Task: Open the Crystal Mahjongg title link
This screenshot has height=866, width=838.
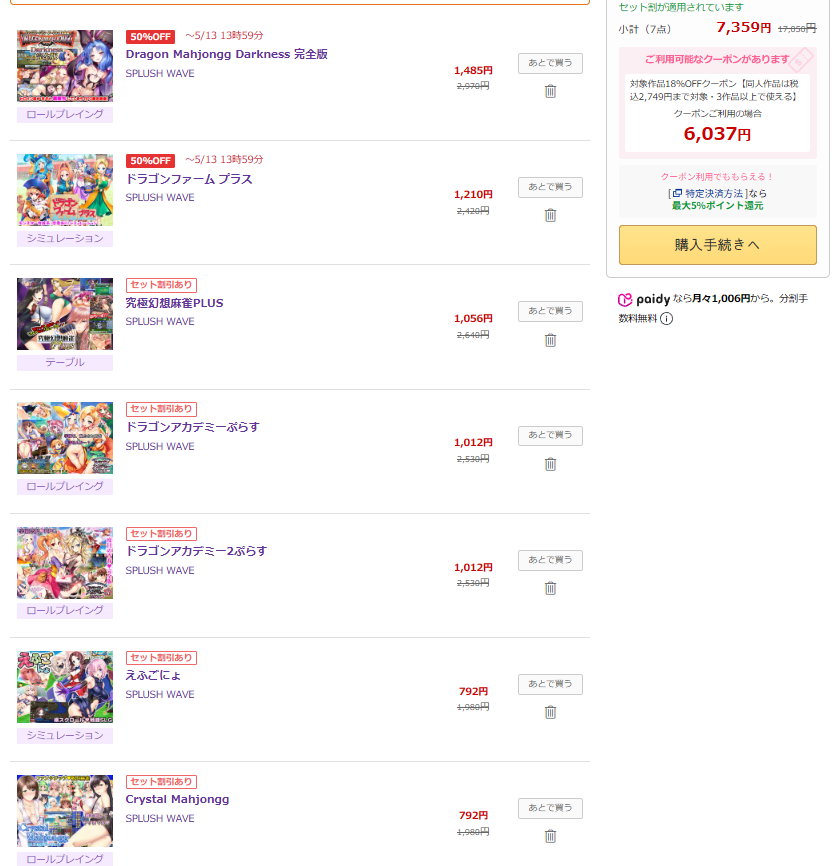Action: 177,799
